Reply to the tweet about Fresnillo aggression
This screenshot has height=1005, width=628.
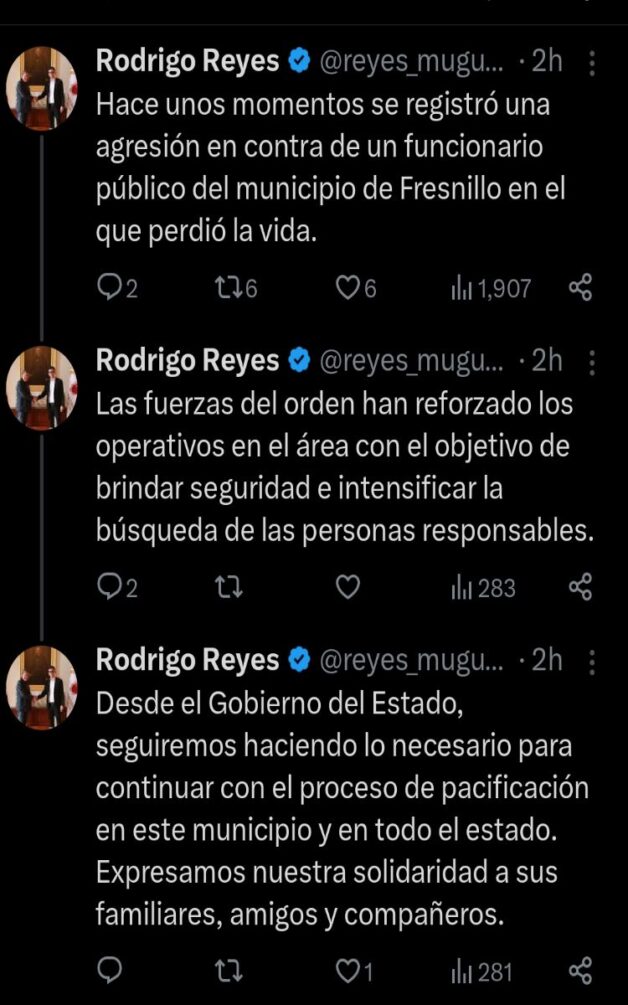tap(110, 289)
